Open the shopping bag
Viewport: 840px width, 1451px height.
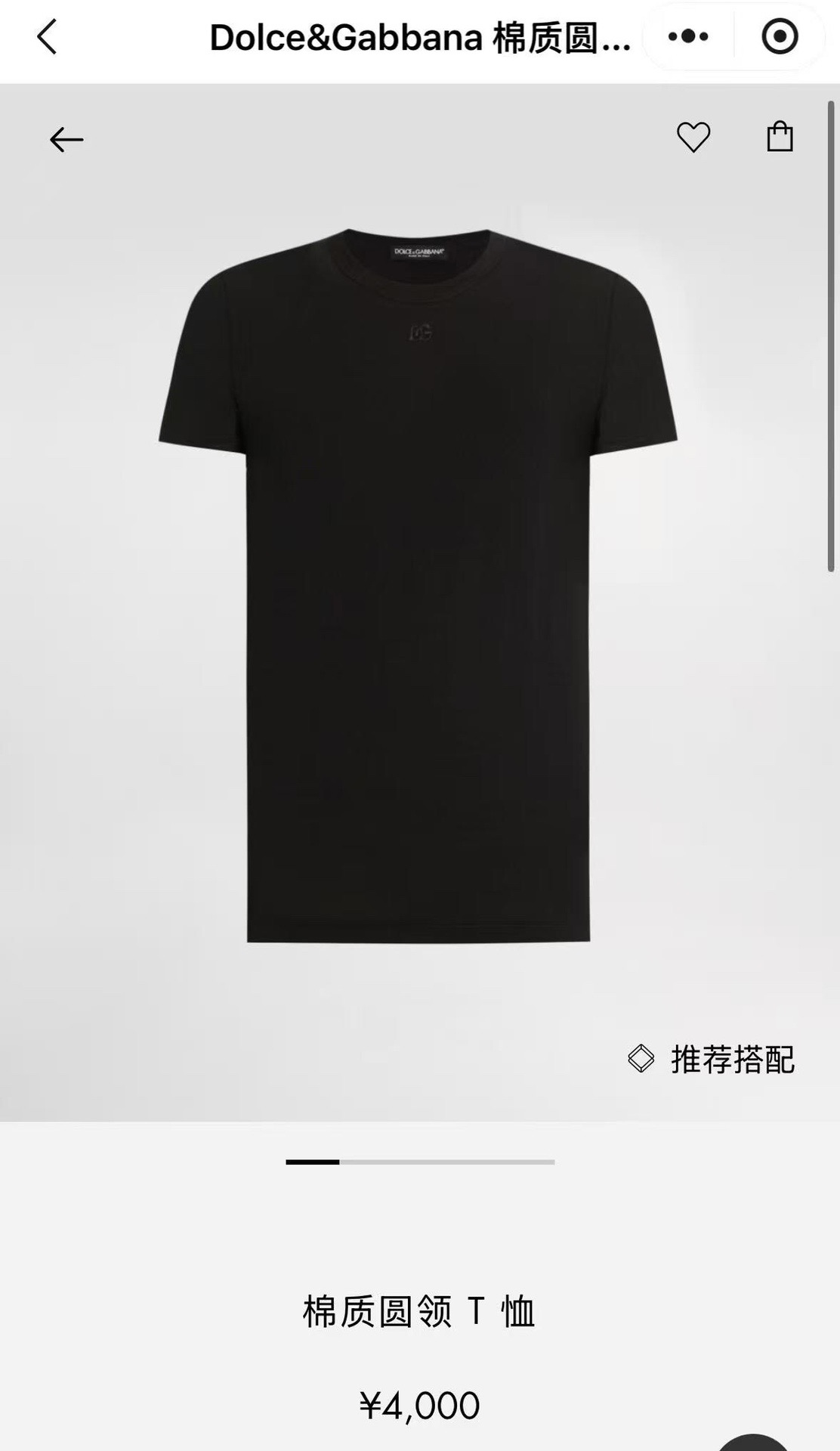coord(780,138)
